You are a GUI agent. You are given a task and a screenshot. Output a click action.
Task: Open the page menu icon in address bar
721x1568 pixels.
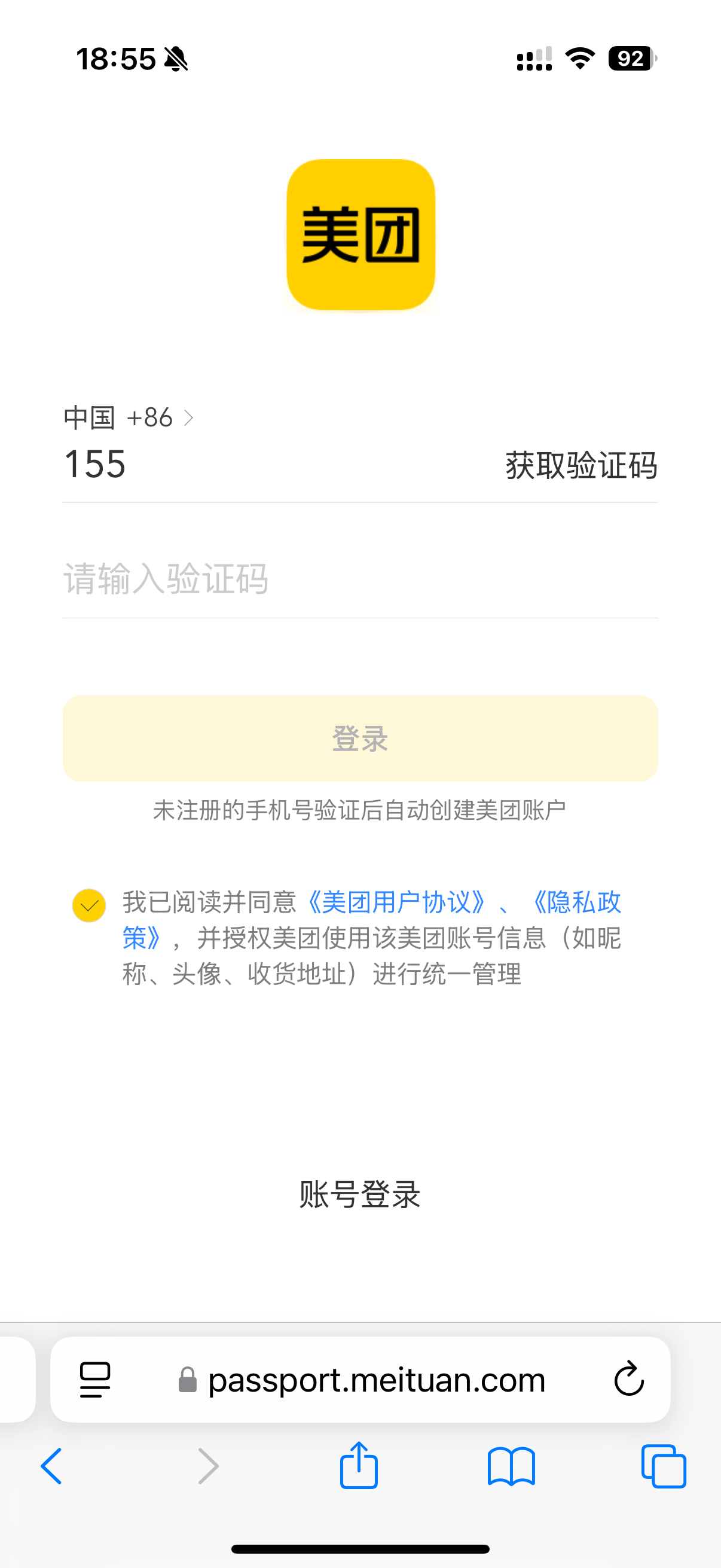pos(95,1379)
